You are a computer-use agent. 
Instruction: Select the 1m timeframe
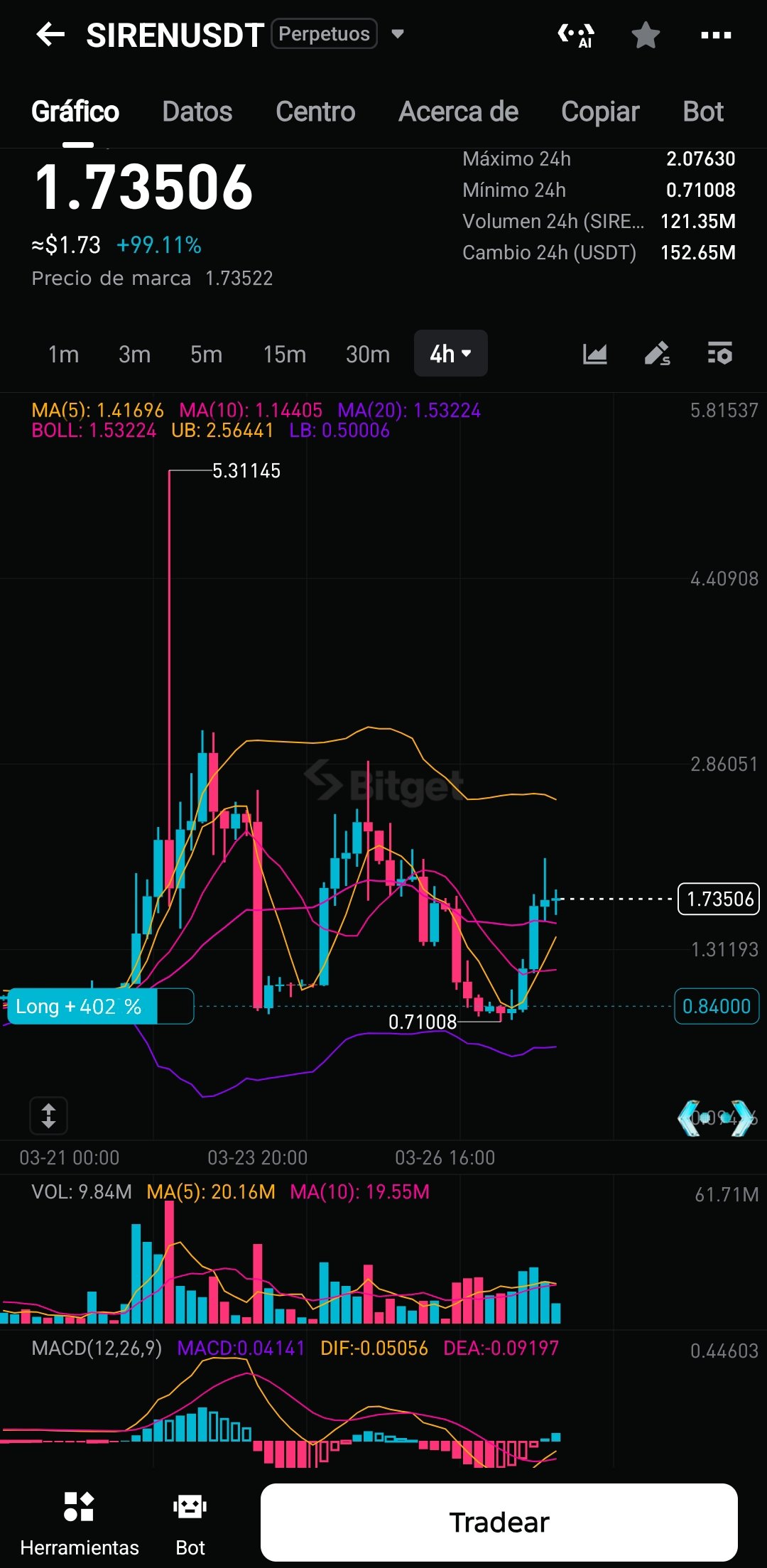point(63,354)
